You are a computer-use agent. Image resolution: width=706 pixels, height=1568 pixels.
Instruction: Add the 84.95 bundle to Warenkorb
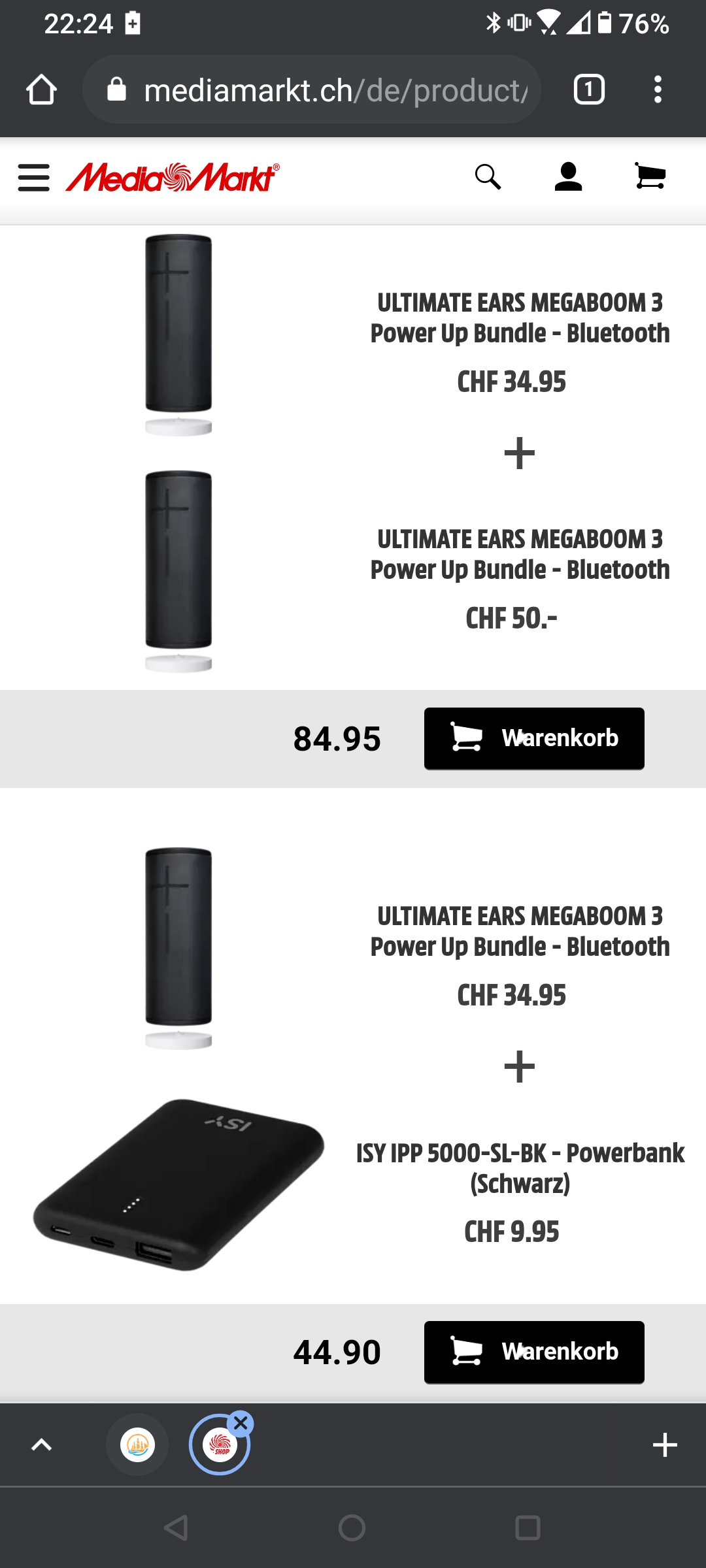click(534, 738)
